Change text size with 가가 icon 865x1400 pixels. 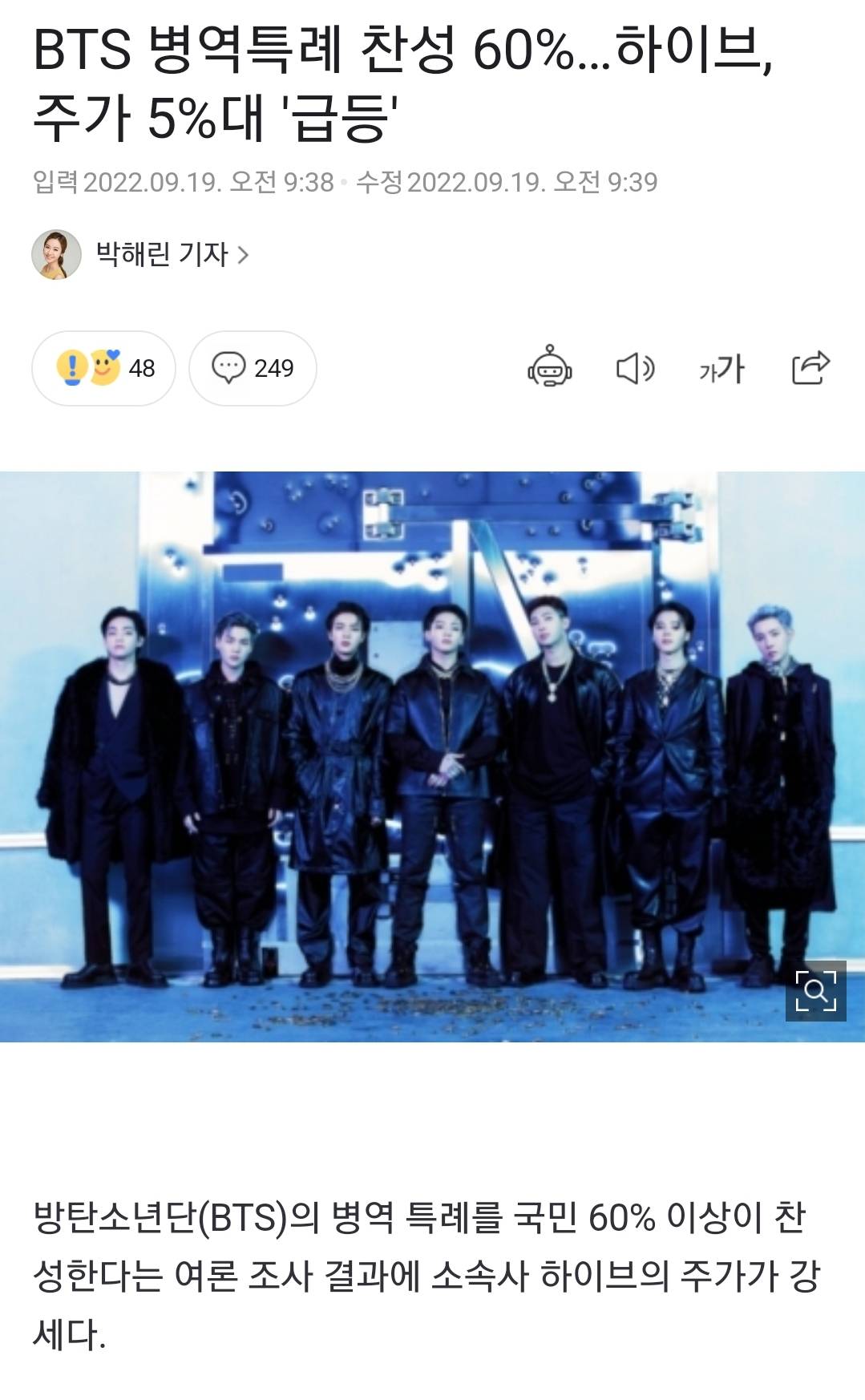pyautogui.click(x=722, y=369)
